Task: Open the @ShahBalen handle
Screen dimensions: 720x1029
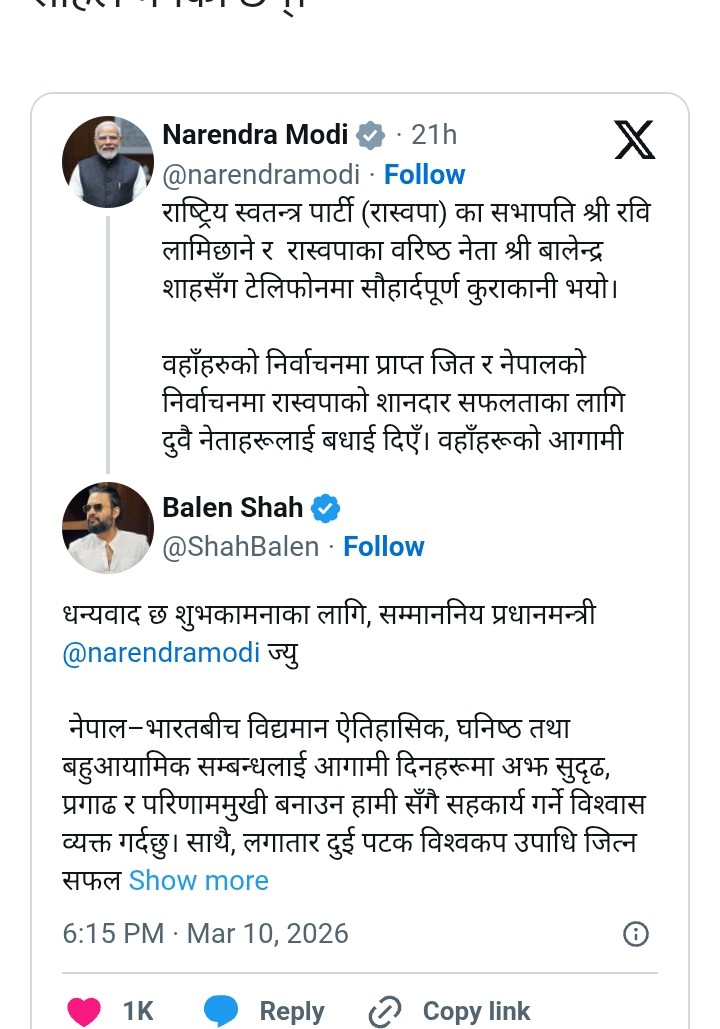Action: [x=240, y=546]
